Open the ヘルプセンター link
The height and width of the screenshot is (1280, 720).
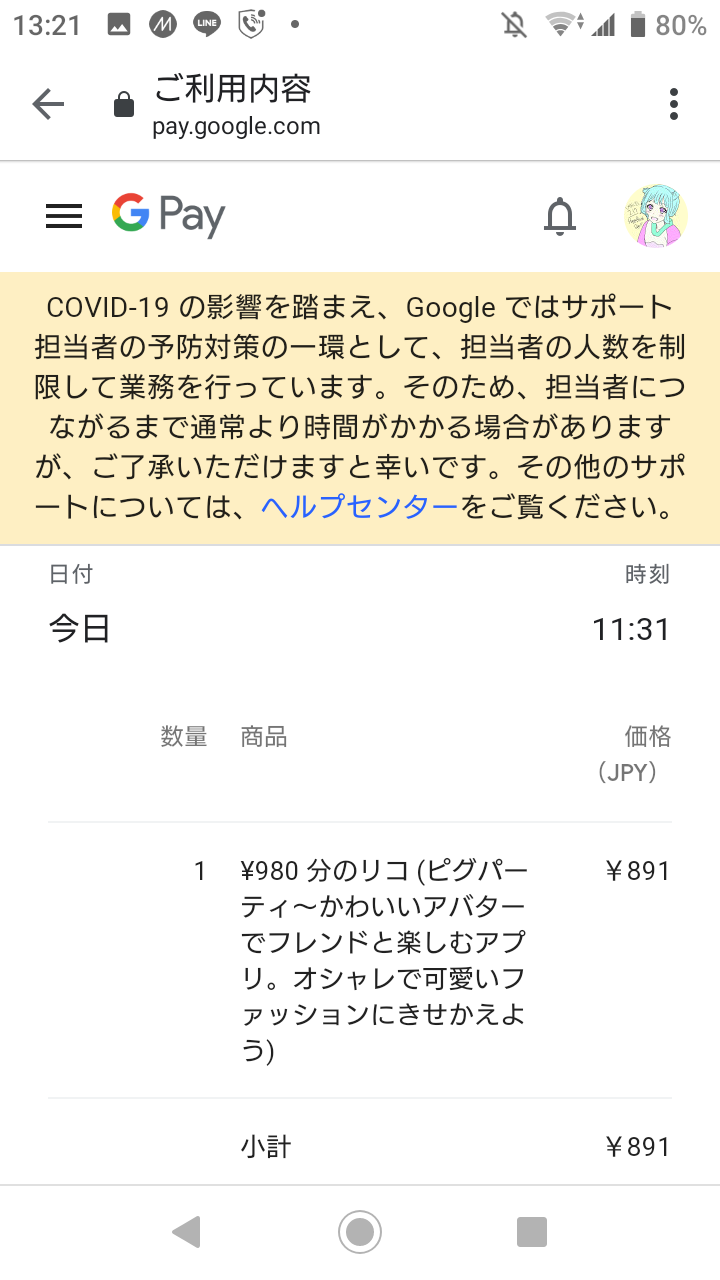point(354,505)
